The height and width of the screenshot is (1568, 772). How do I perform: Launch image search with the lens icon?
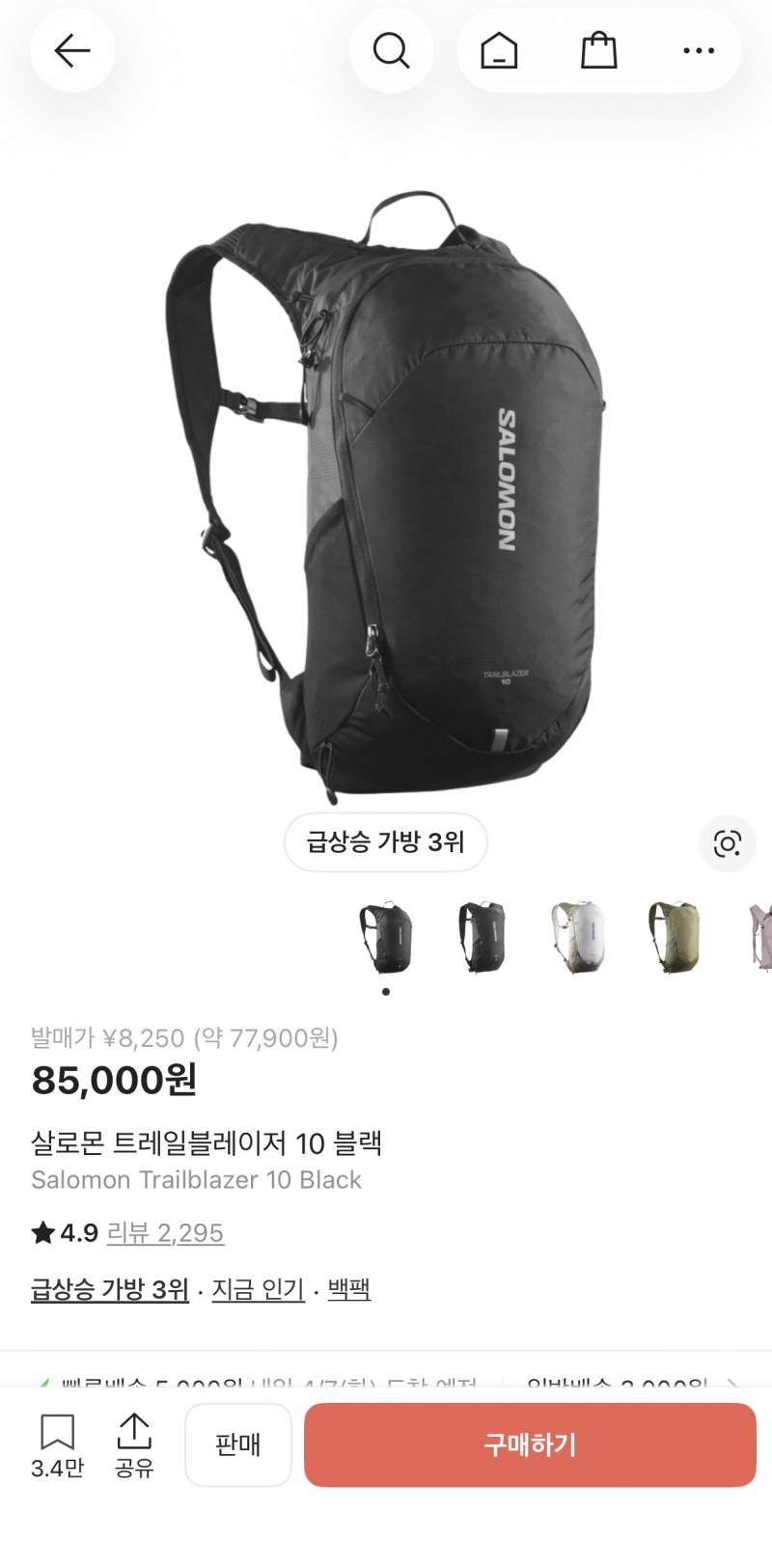click(729, 842)
